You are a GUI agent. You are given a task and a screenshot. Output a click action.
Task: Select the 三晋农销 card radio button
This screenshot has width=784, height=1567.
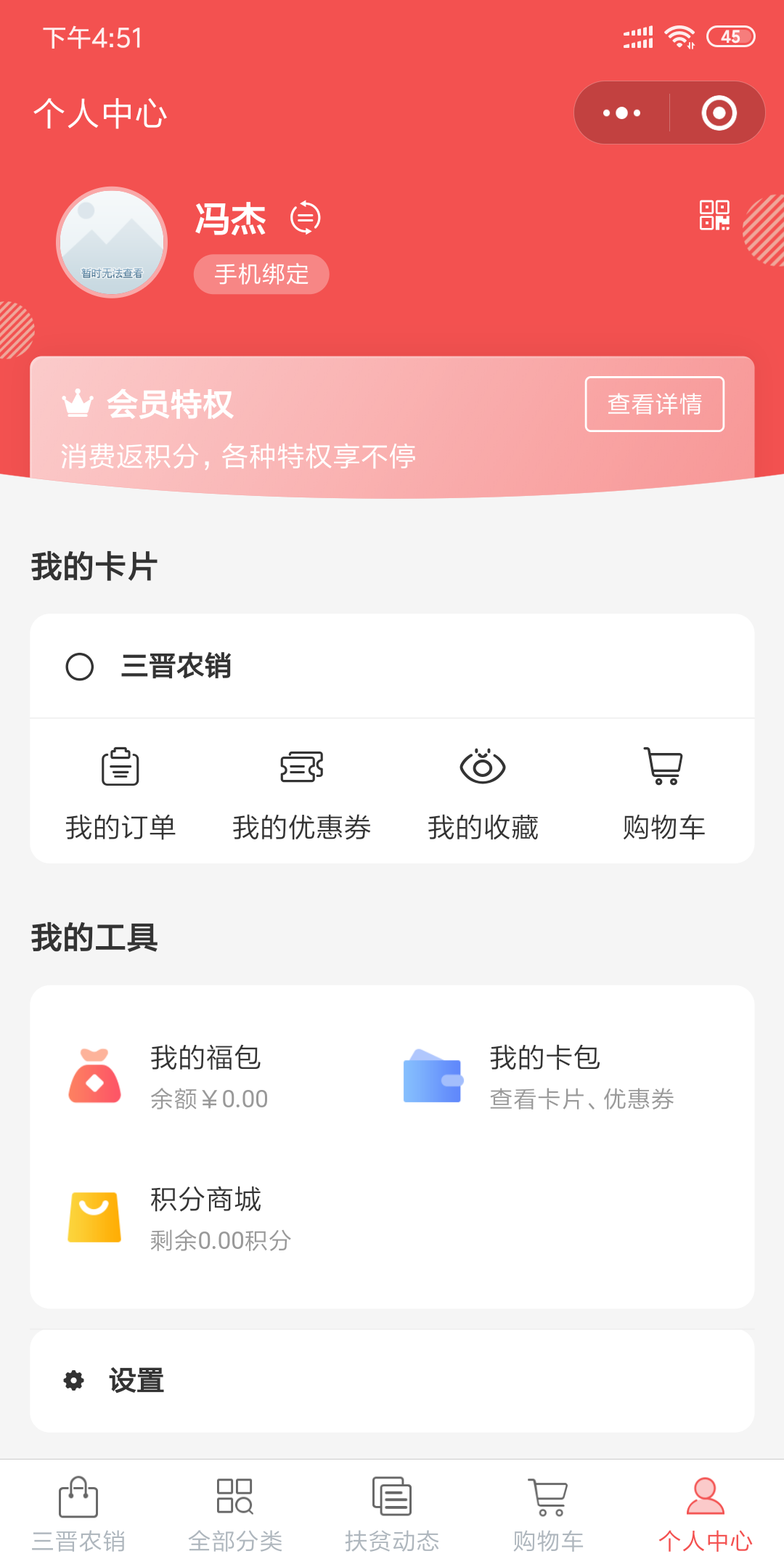[80, 667]
